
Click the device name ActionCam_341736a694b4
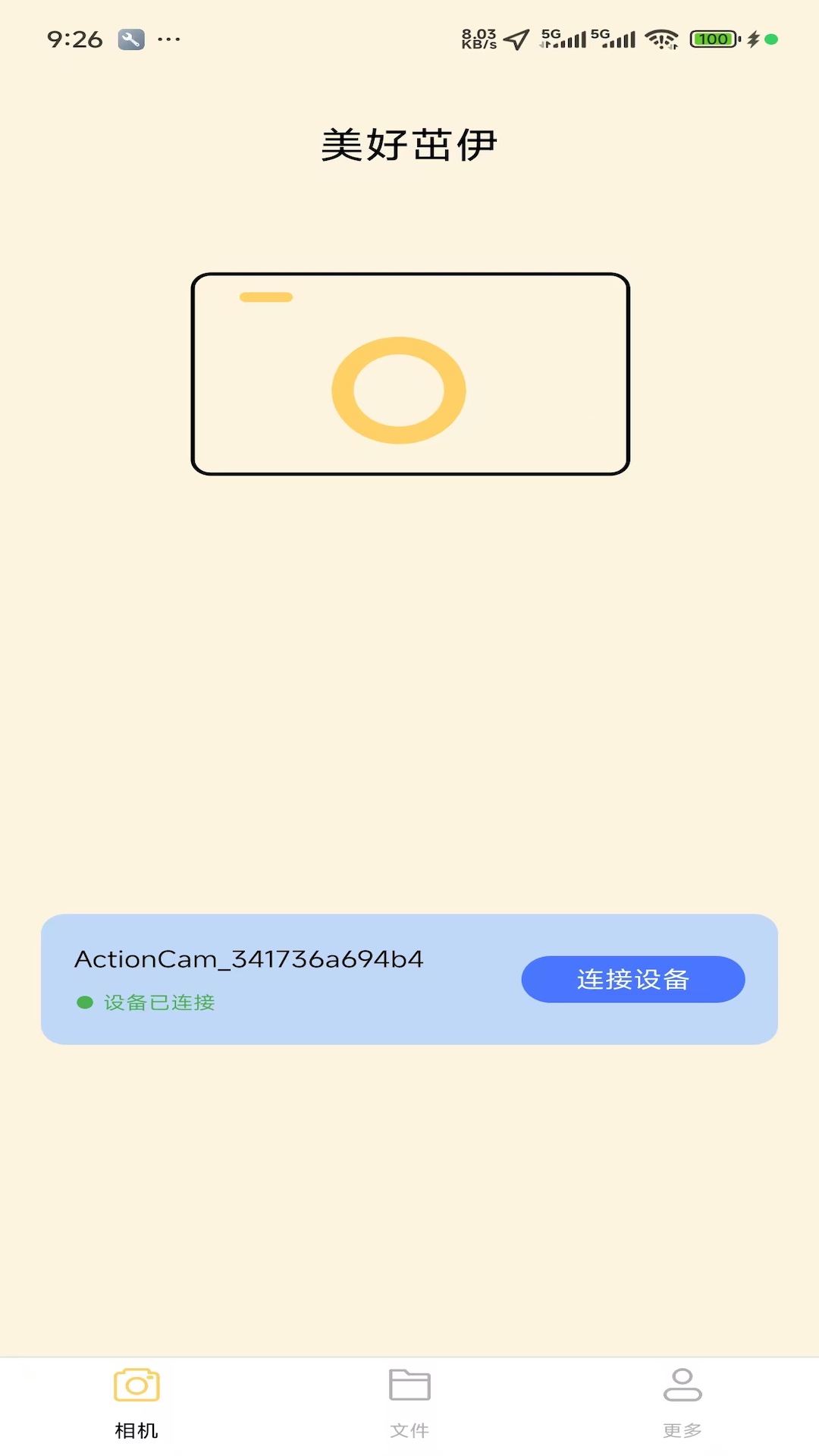[x=249, y=958]
